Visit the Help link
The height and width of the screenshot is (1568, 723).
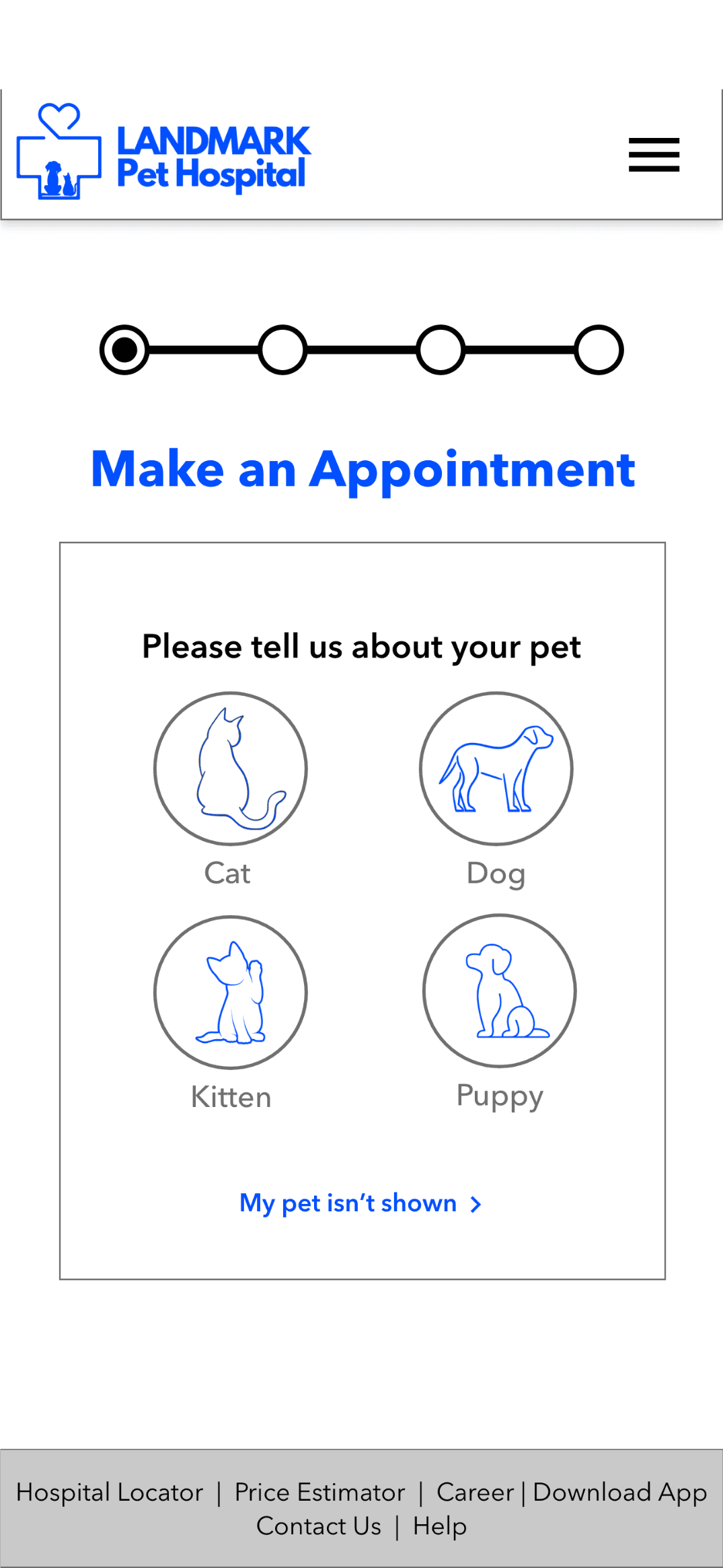point(440,1526)
